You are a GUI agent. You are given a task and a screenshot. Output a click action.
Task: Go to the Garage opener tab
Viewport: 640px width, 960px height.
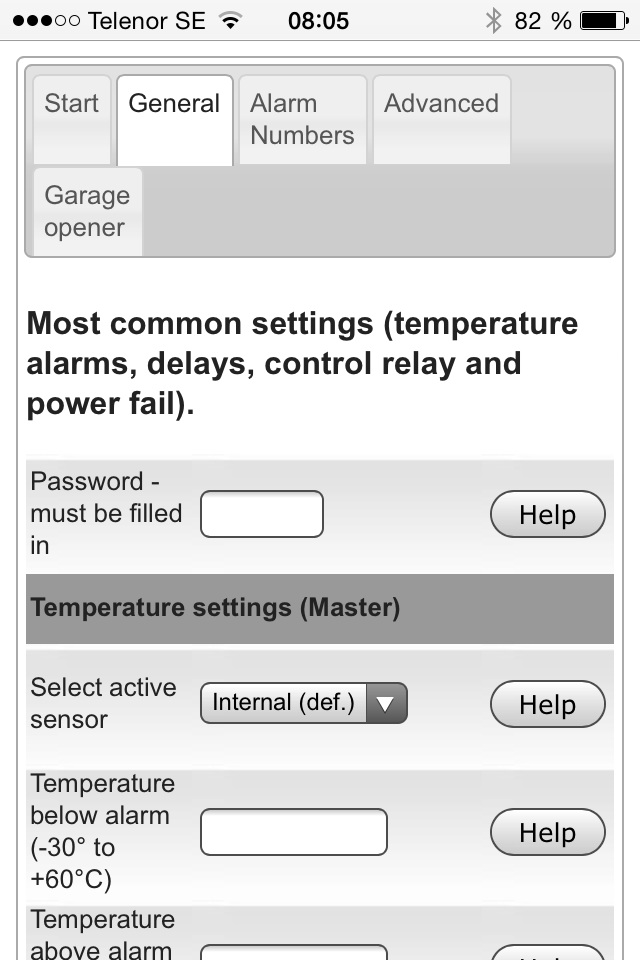click(87, 212)
